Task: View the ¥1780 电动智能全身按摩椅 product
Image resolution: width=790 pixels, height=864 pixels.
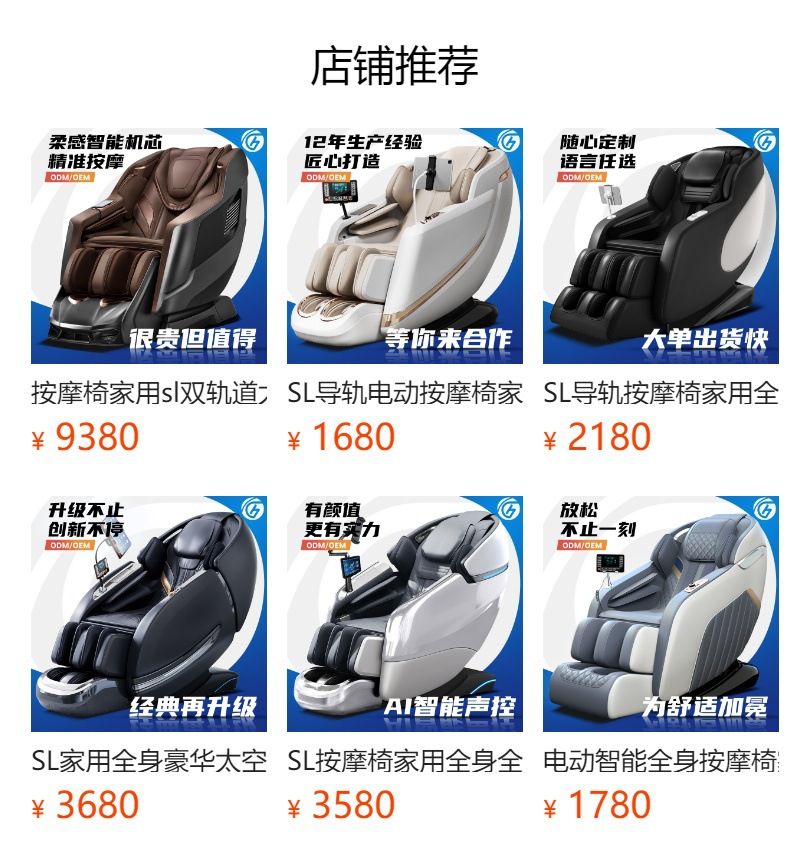Action: 661,614
